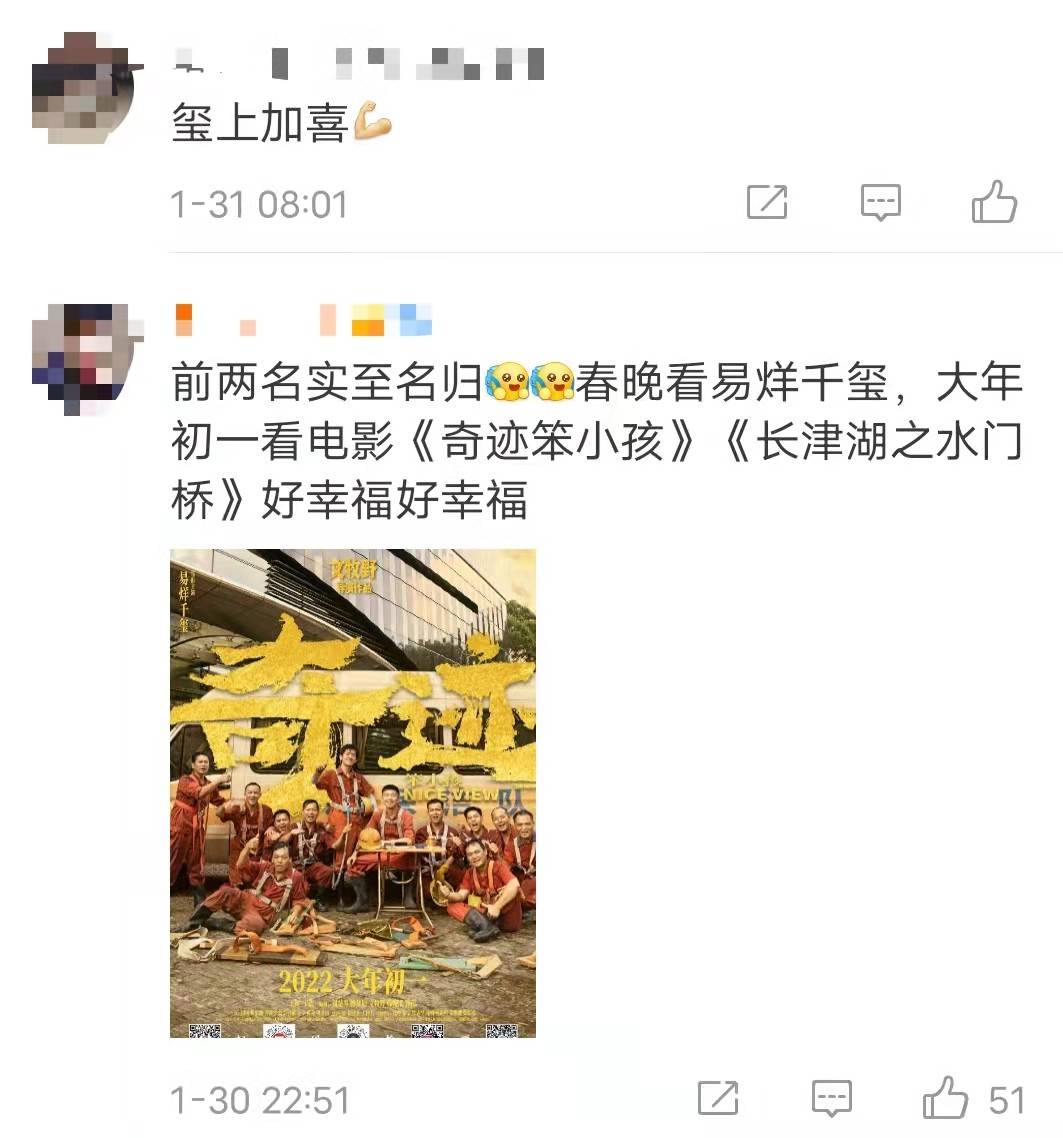Reply to the 前两名实至名归 comment
This screenshot has width=1063, height=1138.
click(x=832, y=1099)
